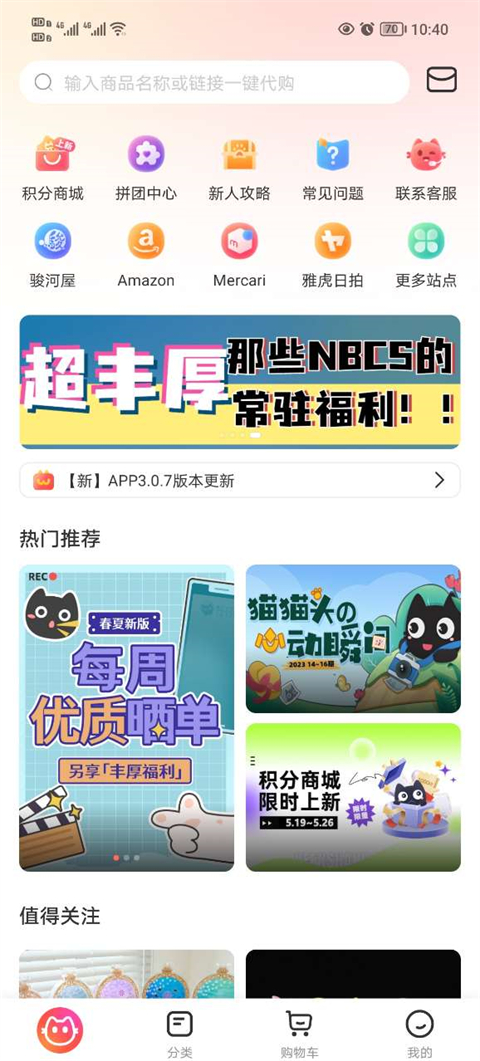
Task: Open the mail inbox icon
Action: [x=441, y=81]
